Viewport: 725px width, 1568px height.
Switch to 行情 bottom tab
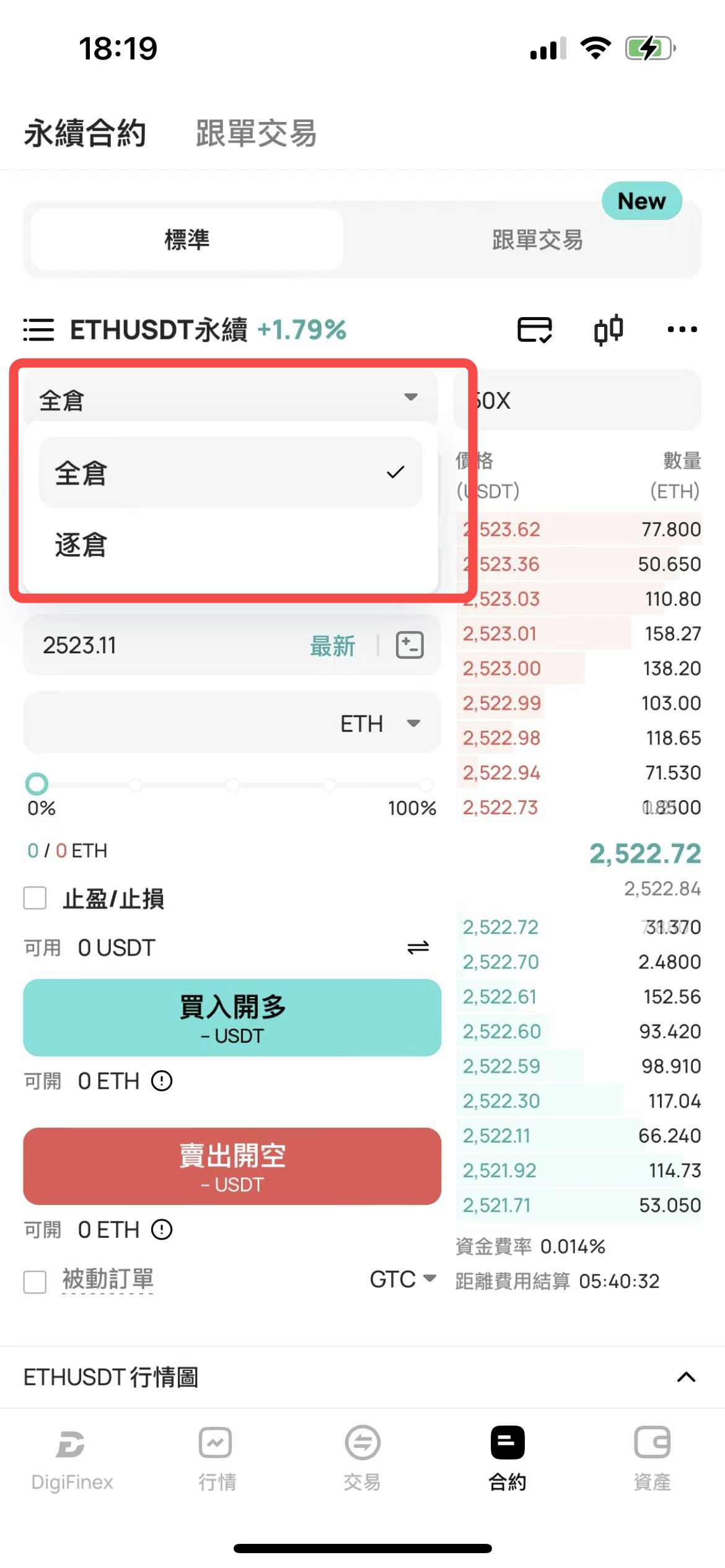[216, 1459]
